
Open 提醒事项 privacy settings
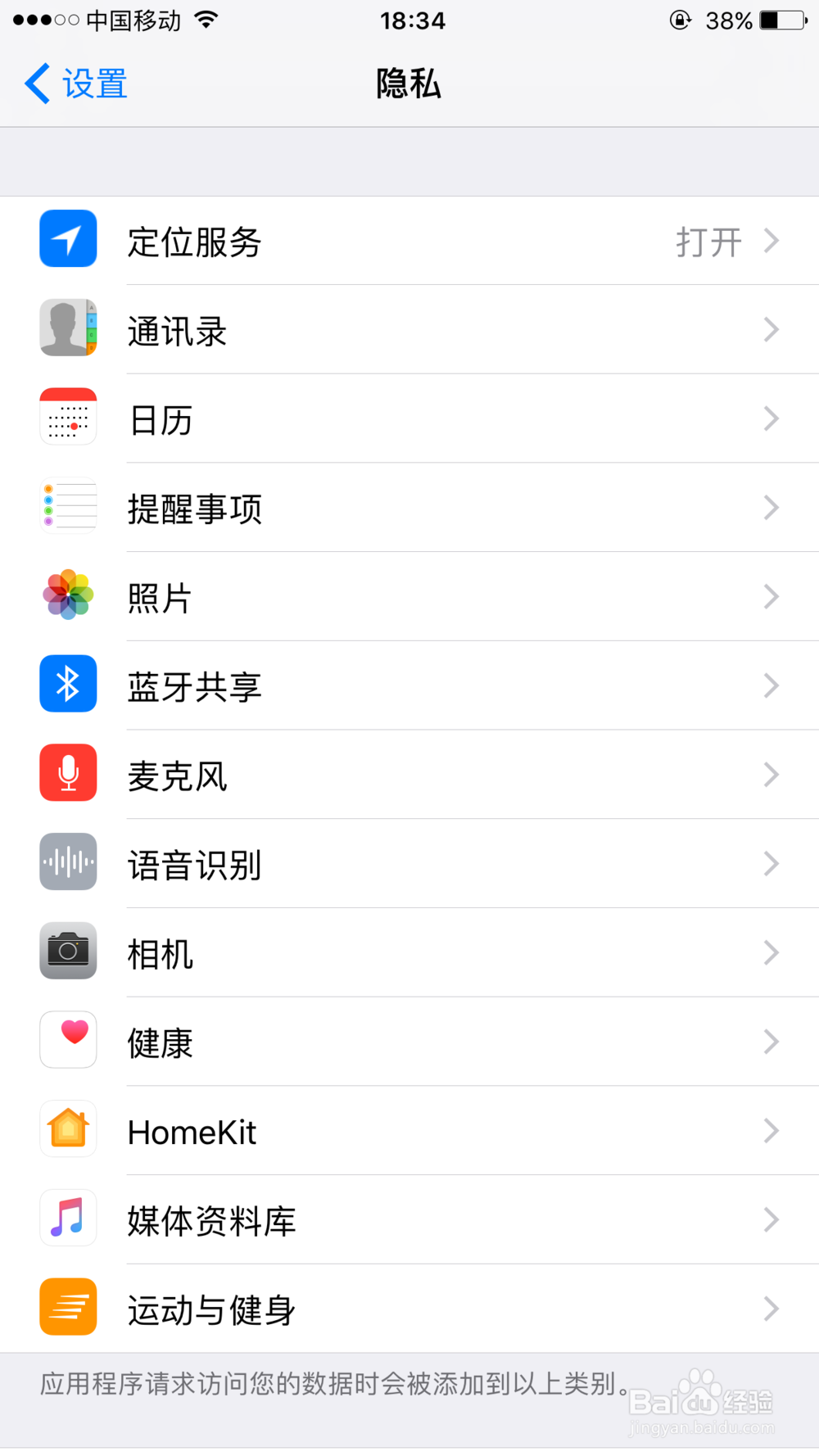tap(409, 509)
